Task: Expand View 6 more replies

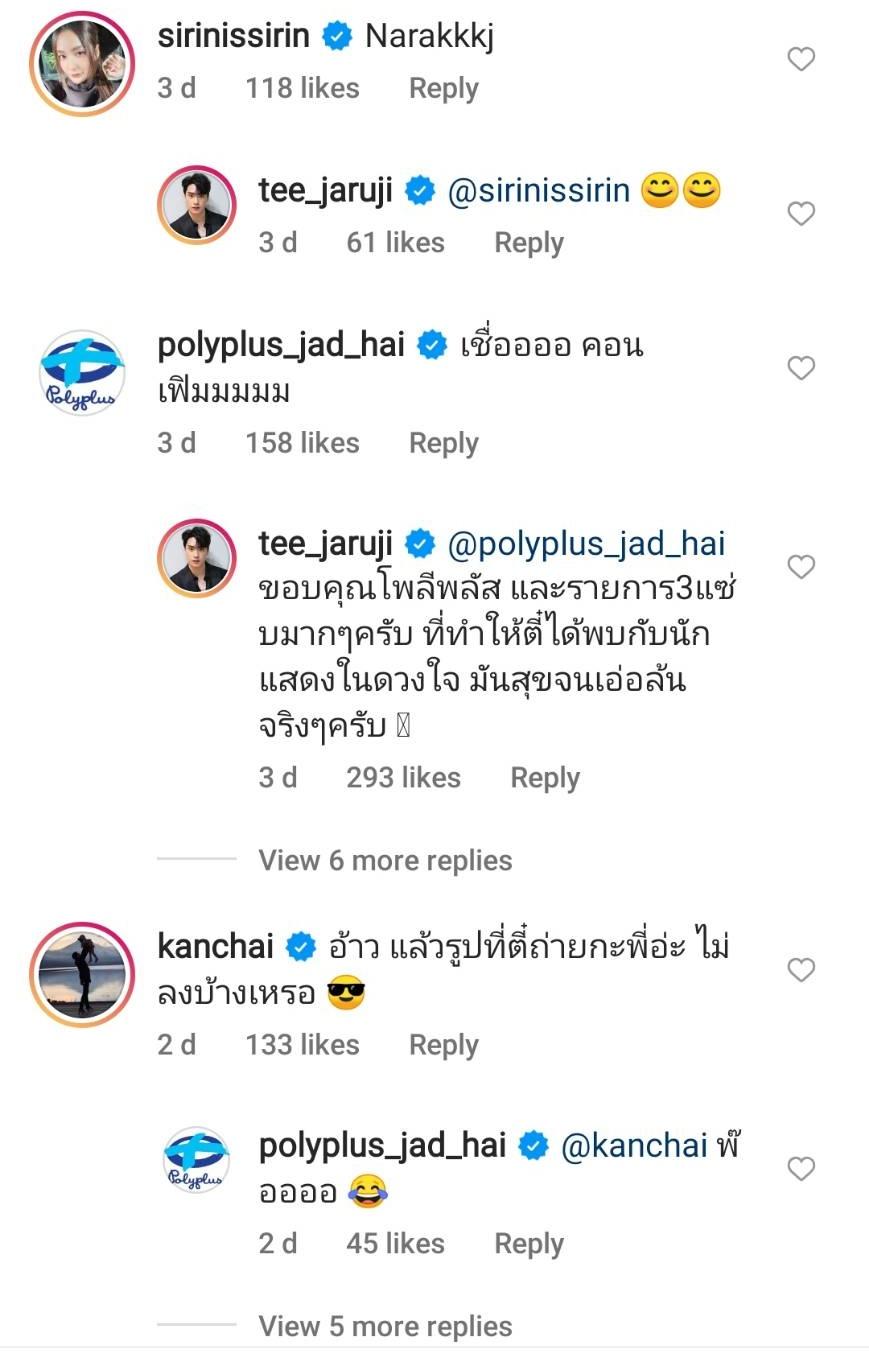Action: tap(385, 860)
